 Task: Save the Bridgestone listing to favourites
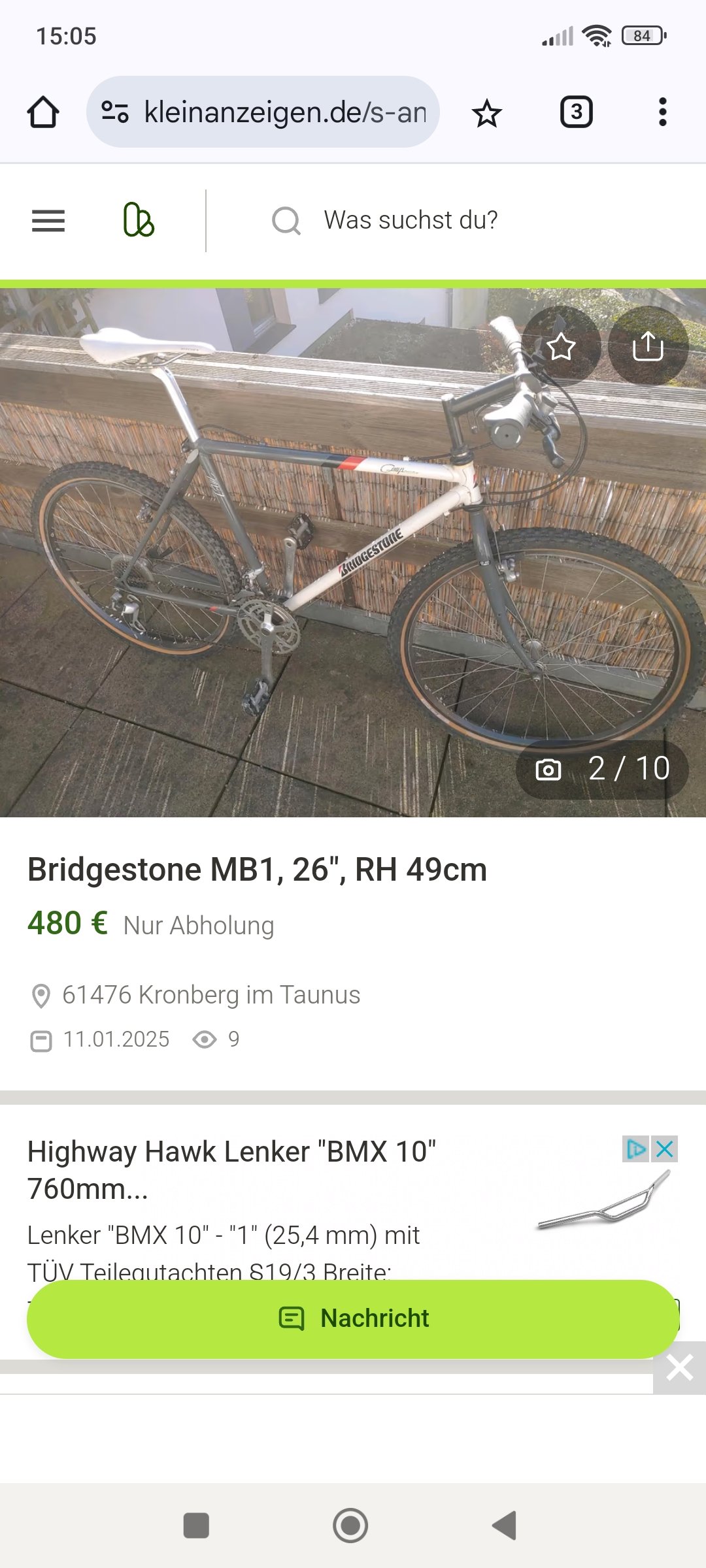click(561, 346)
